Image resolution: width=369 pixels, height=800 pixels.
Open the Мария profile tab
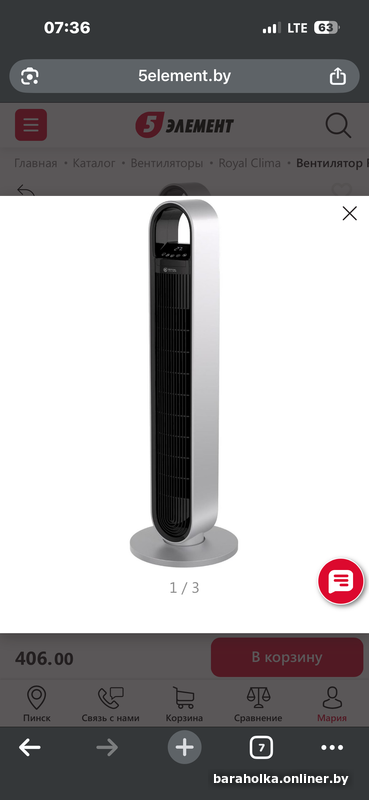[332, 704]
